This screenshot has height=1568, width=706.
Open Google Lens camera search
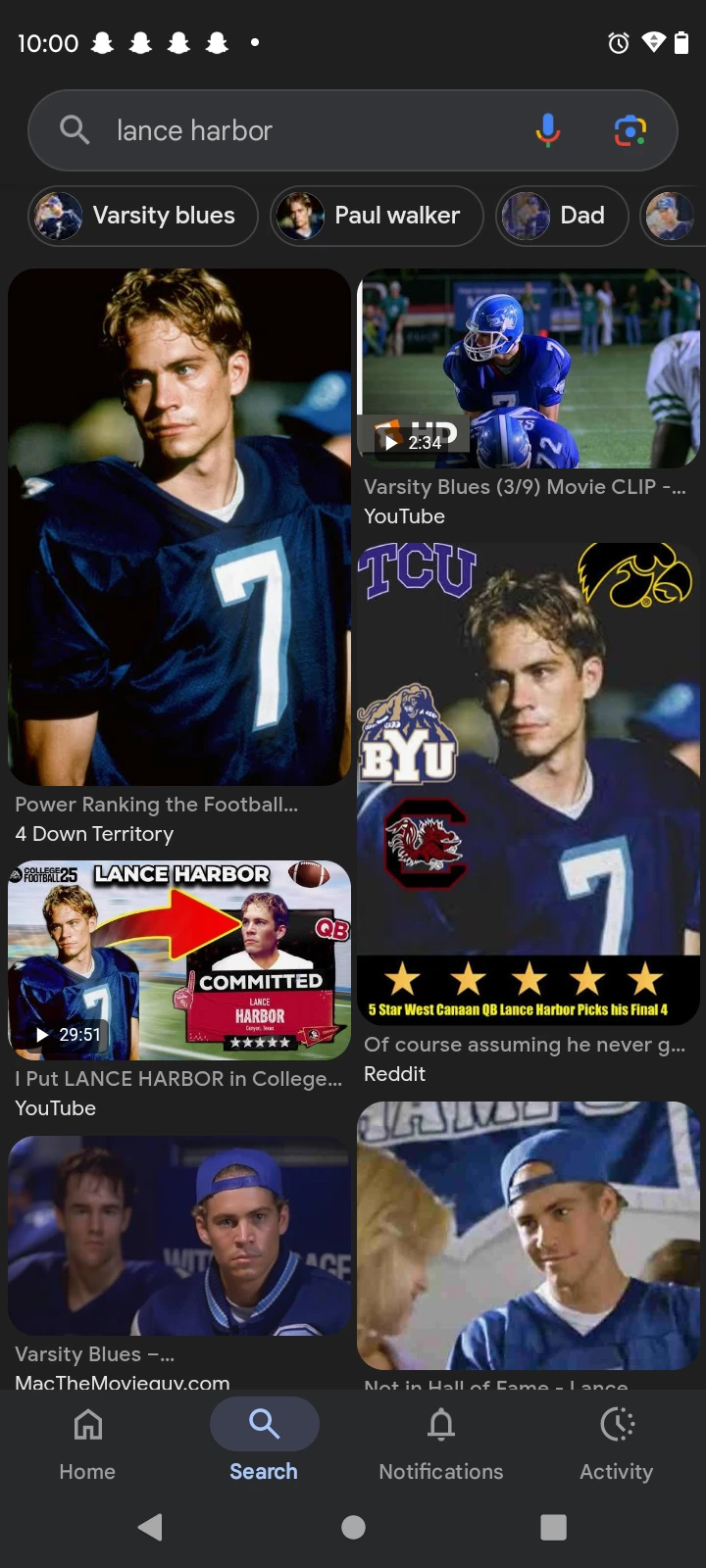630,130
